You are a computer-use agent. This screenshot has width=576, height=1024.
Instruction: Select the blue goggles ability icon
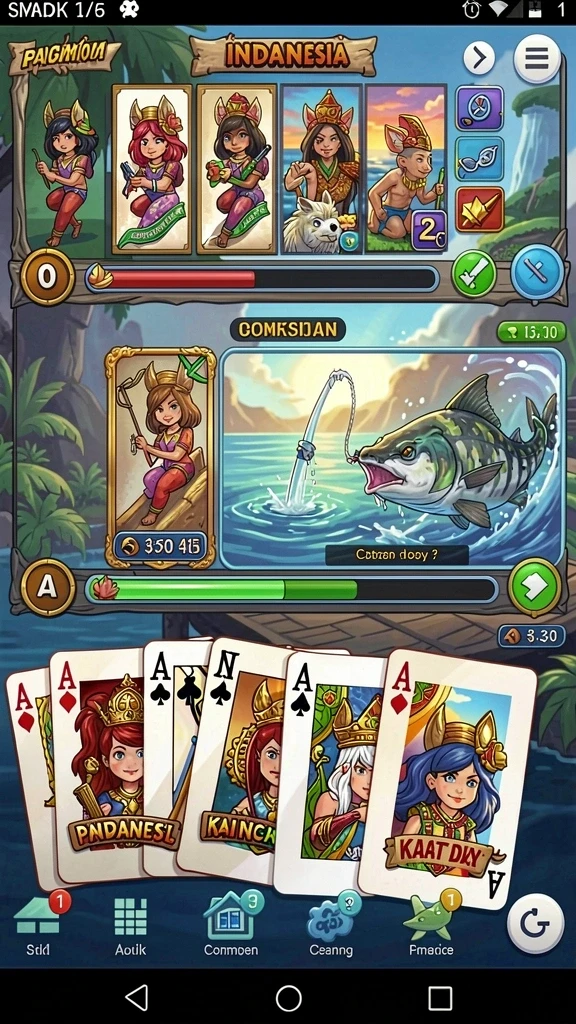point(479,159)
